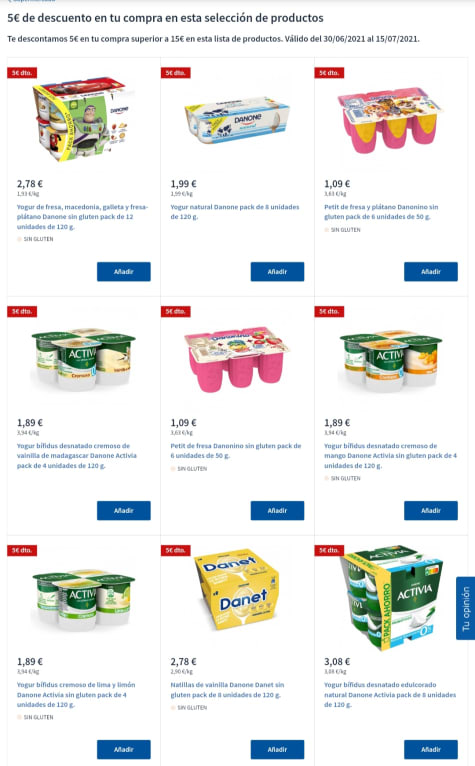475x766 pixels.
Task: Add Natillas de vainilla Danet to cart
Action: point(277,749)
